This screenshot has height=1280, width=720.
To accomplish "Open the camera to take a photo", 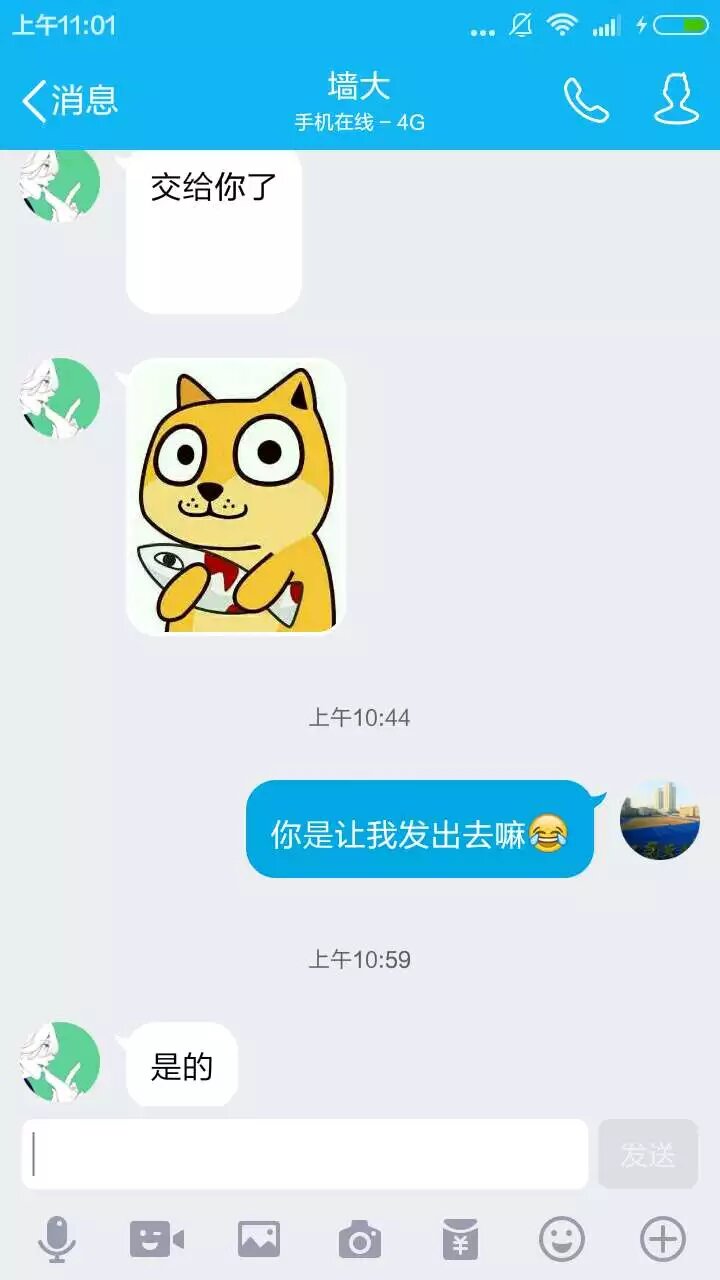I will (360, 1240).
